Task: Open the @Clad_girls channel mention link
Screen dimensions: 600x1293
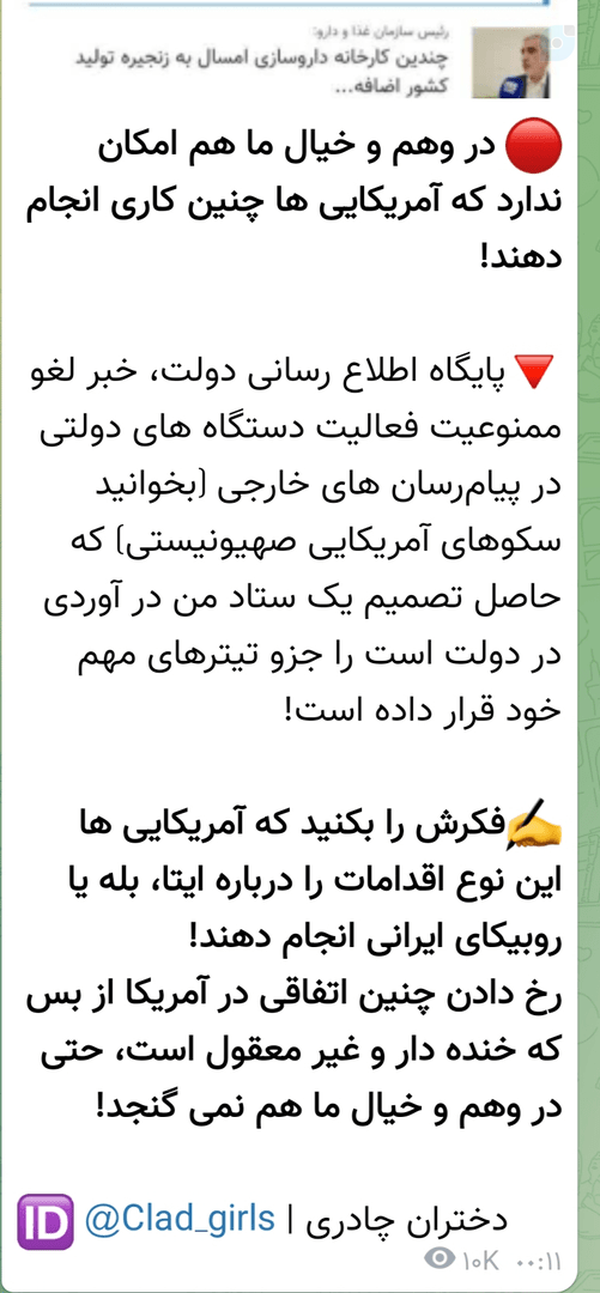Action: (x=179, y=1219)
